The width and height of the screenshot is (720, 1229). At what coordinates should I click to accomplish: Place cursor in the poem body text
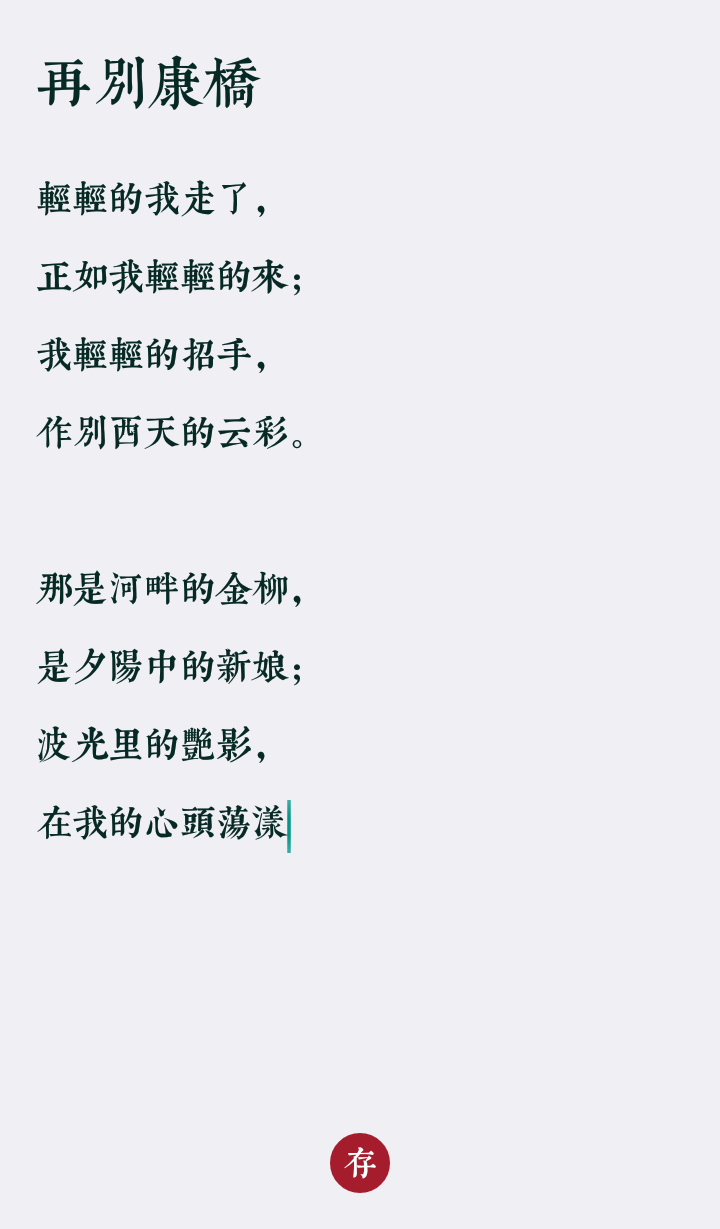pos(170,510)
